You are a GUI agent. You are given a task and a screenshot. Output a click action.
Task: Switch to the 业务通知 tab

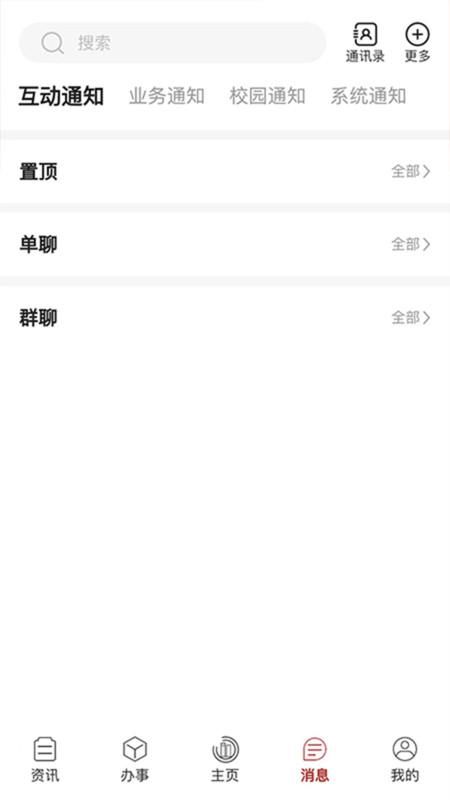tap(167, 96)
